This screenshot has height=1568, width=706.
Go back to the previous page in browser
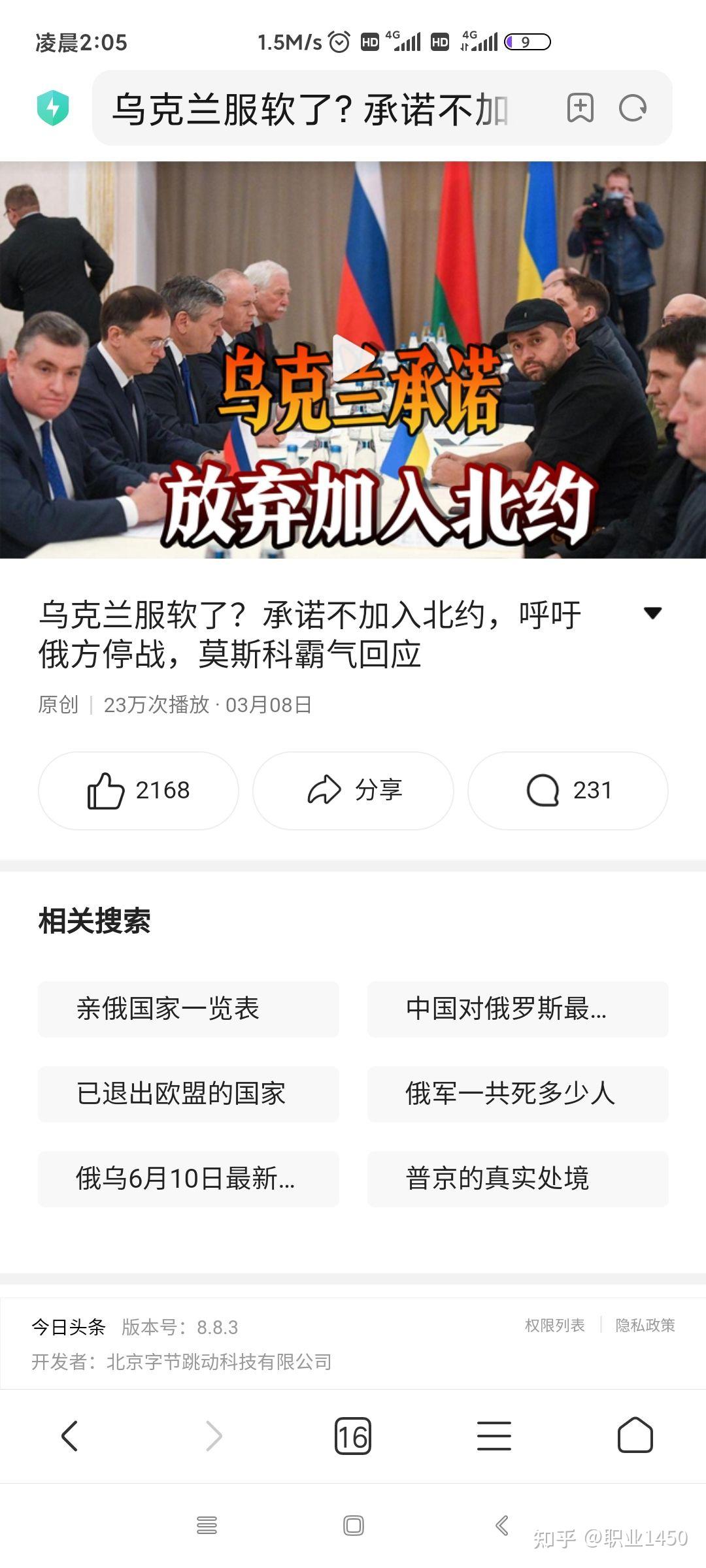coord(69,1436)
